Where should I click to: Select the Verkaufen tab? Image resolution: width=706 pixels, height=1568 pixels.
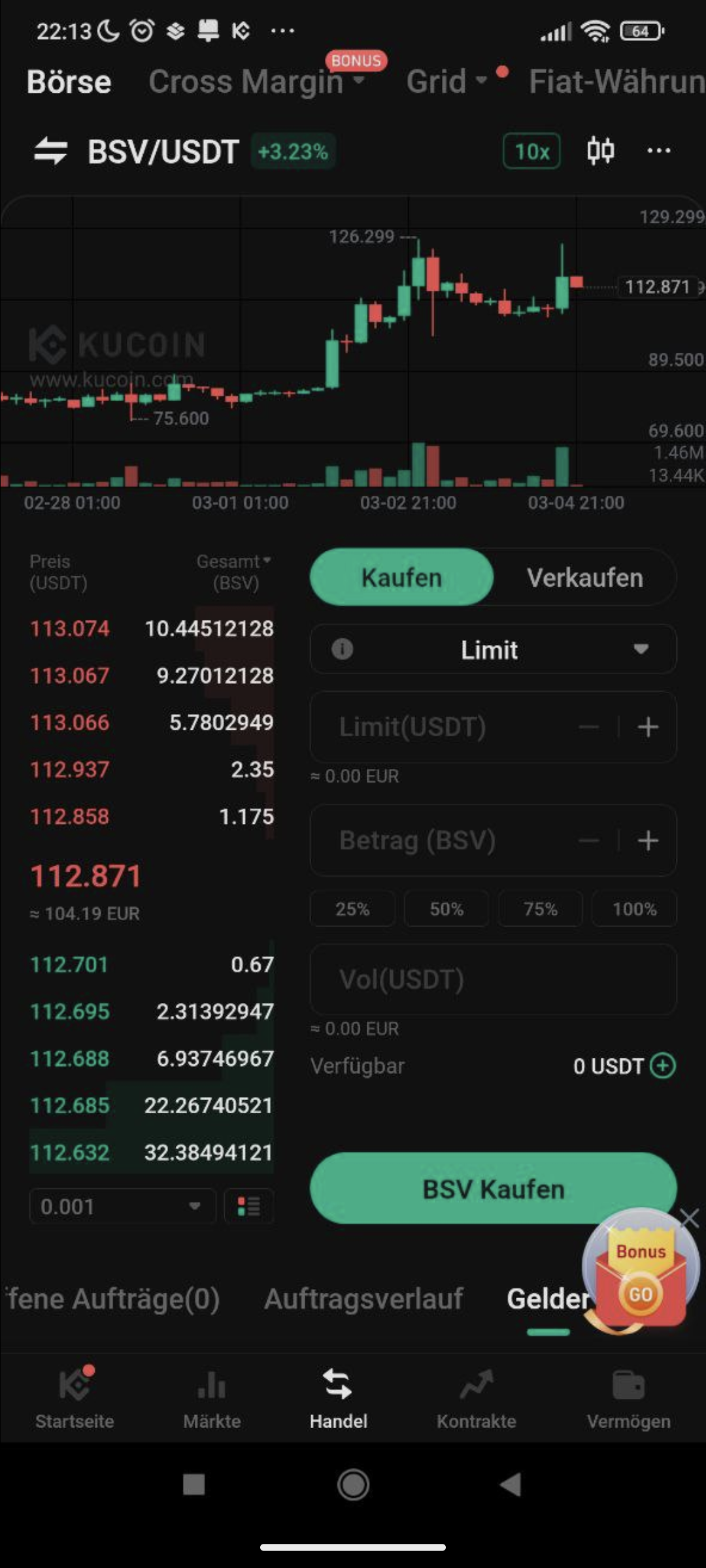click(x=584, y=578)
